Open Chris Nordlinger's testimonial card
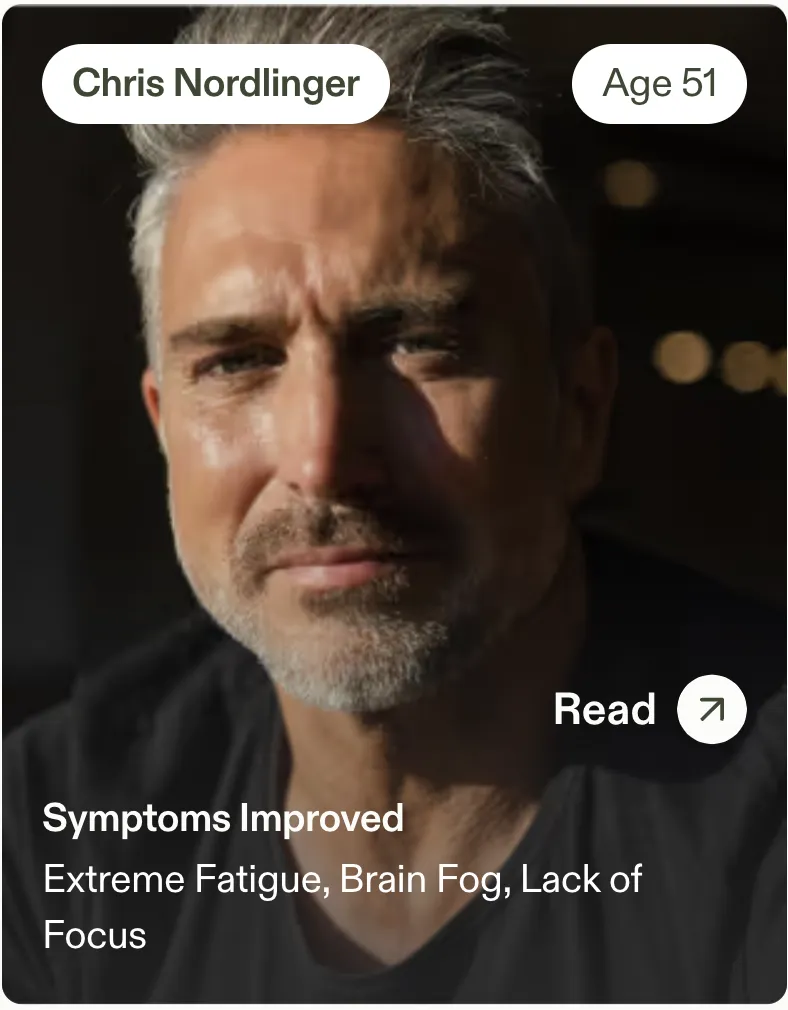The image size is (788, 1010). (x=394, y=450)
